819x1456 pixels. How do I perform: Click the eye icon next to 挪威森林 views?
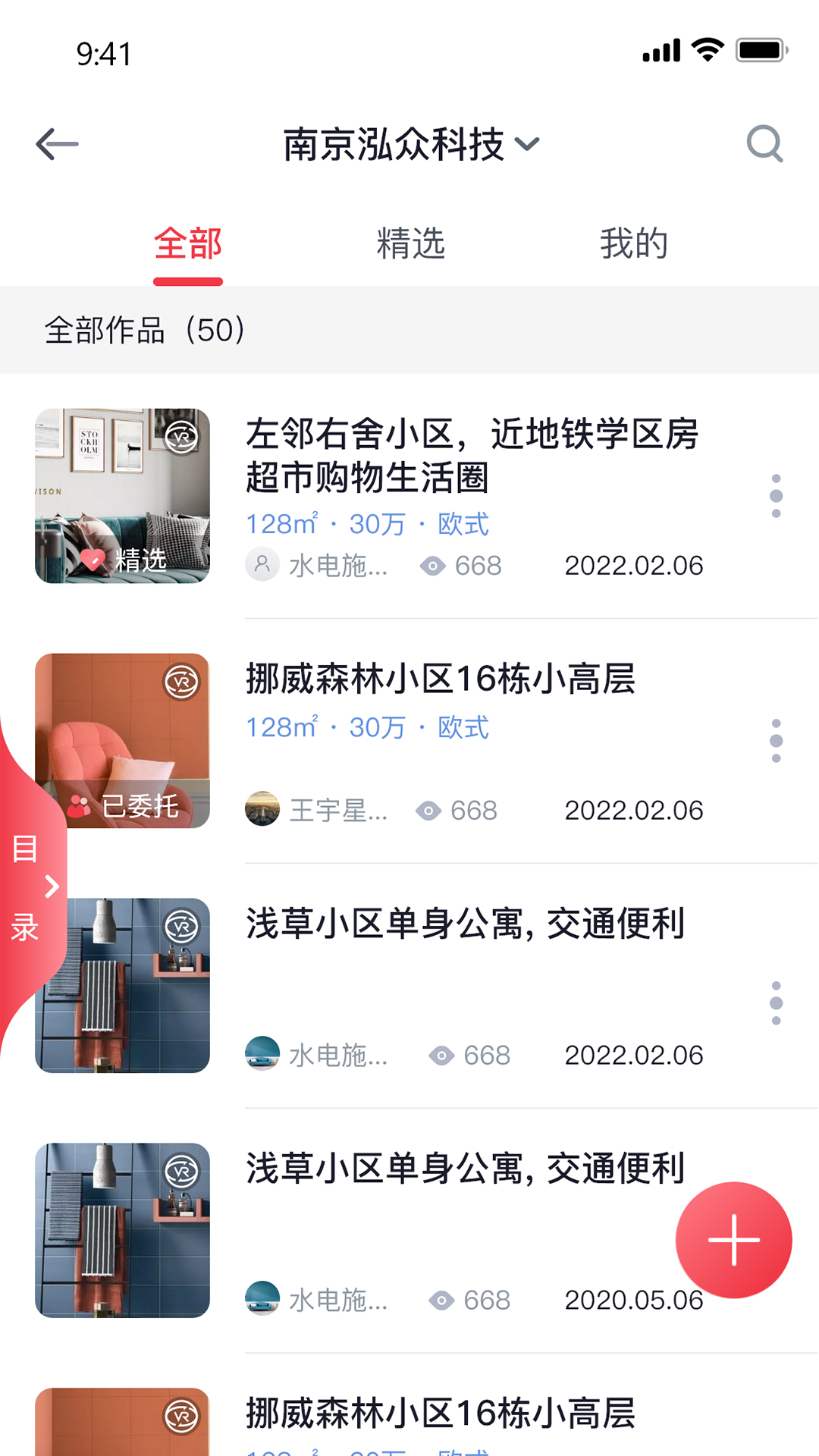click(x=429, y=811)
